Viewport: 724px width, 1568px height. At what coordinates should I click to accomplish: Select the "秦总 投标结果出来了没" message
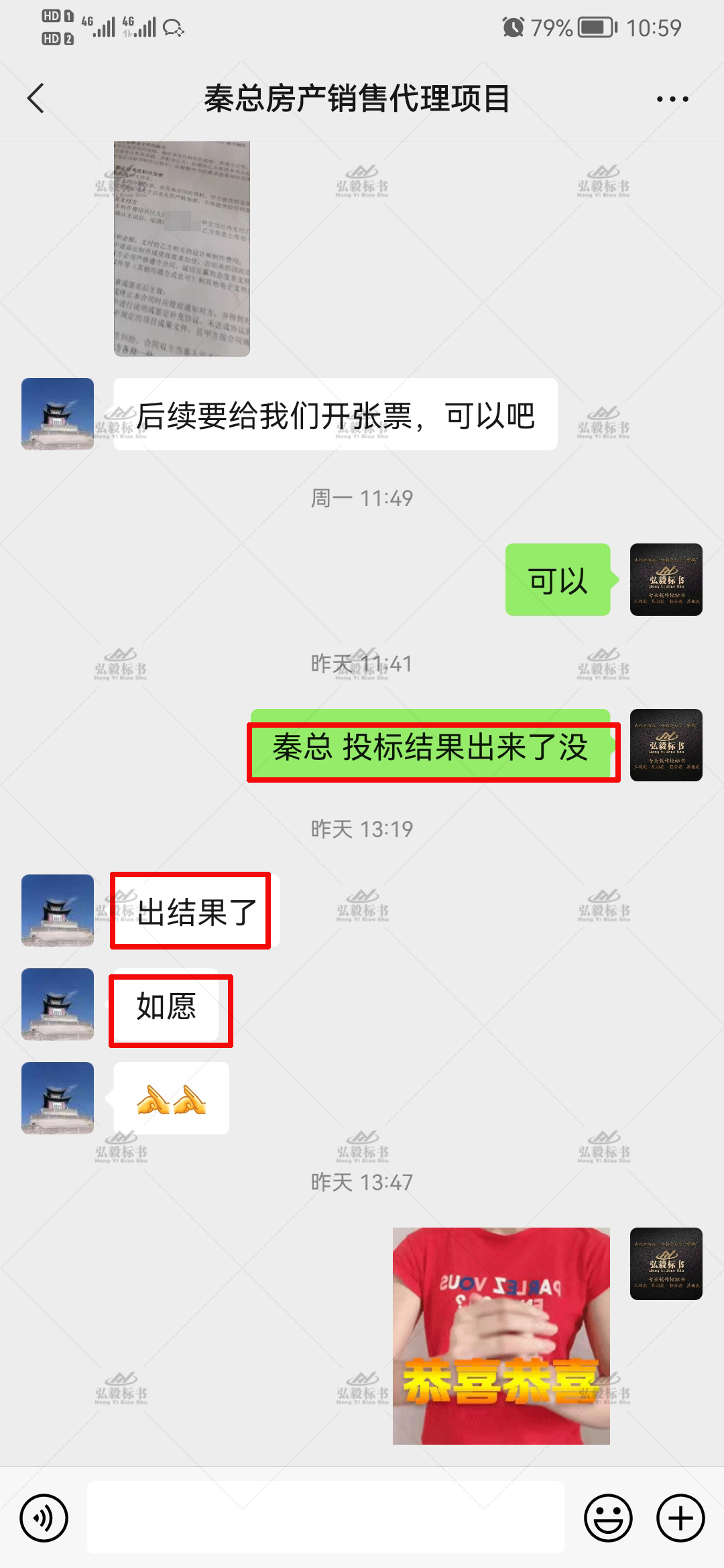pyautogui.click(x=432, y=750)
